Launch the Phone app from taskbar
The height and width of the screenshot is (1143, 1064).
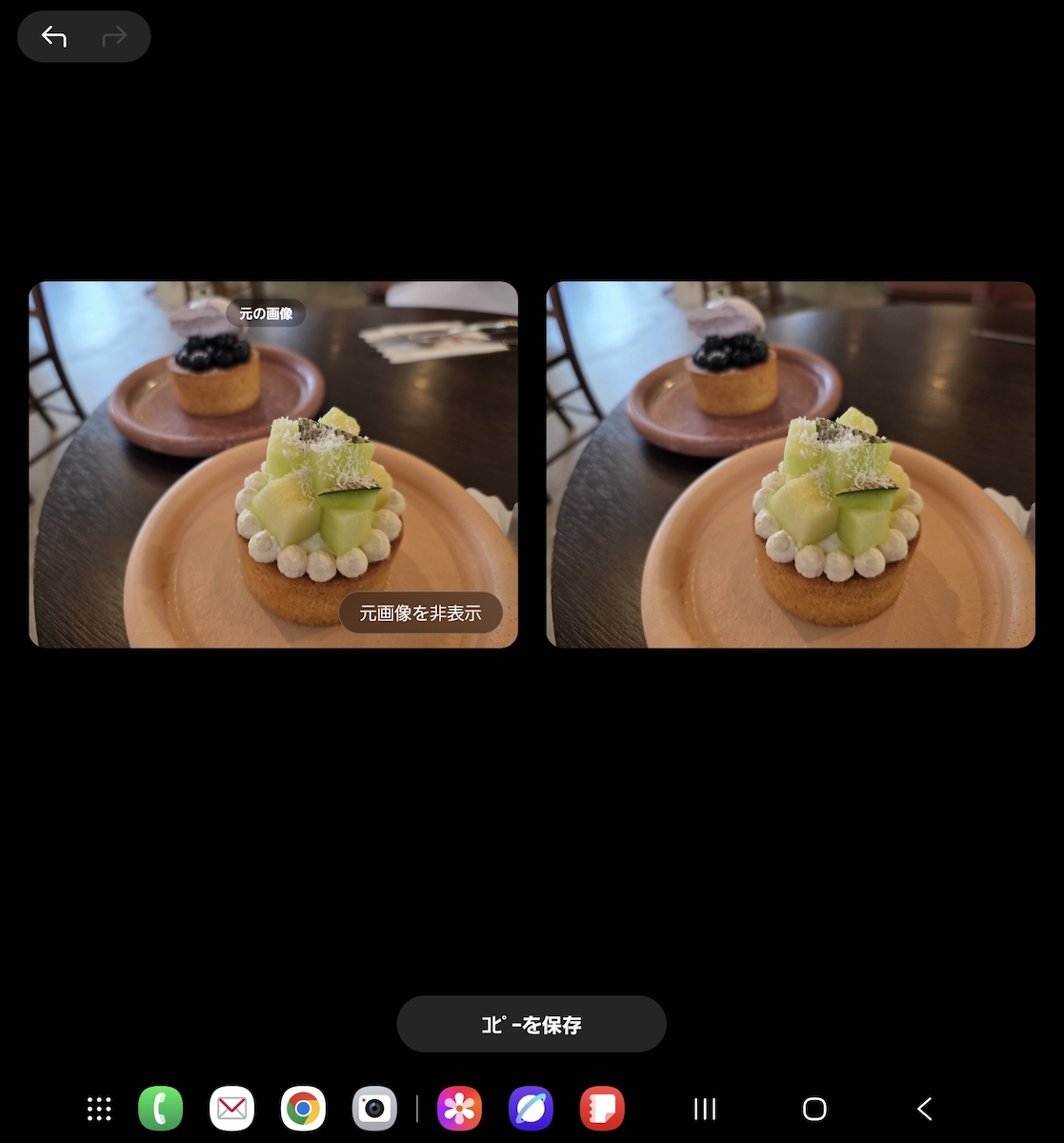pyautogui.click(x=160, y=1109)
